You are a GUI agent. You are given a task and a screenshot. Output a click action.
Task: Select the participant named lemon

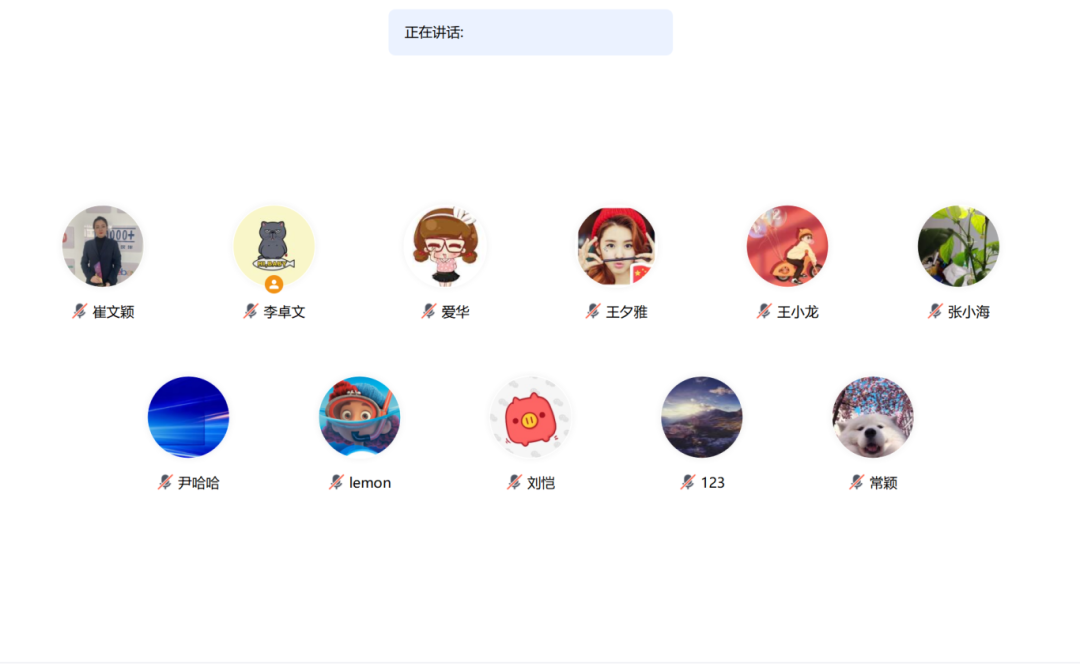tap(359, 417)
